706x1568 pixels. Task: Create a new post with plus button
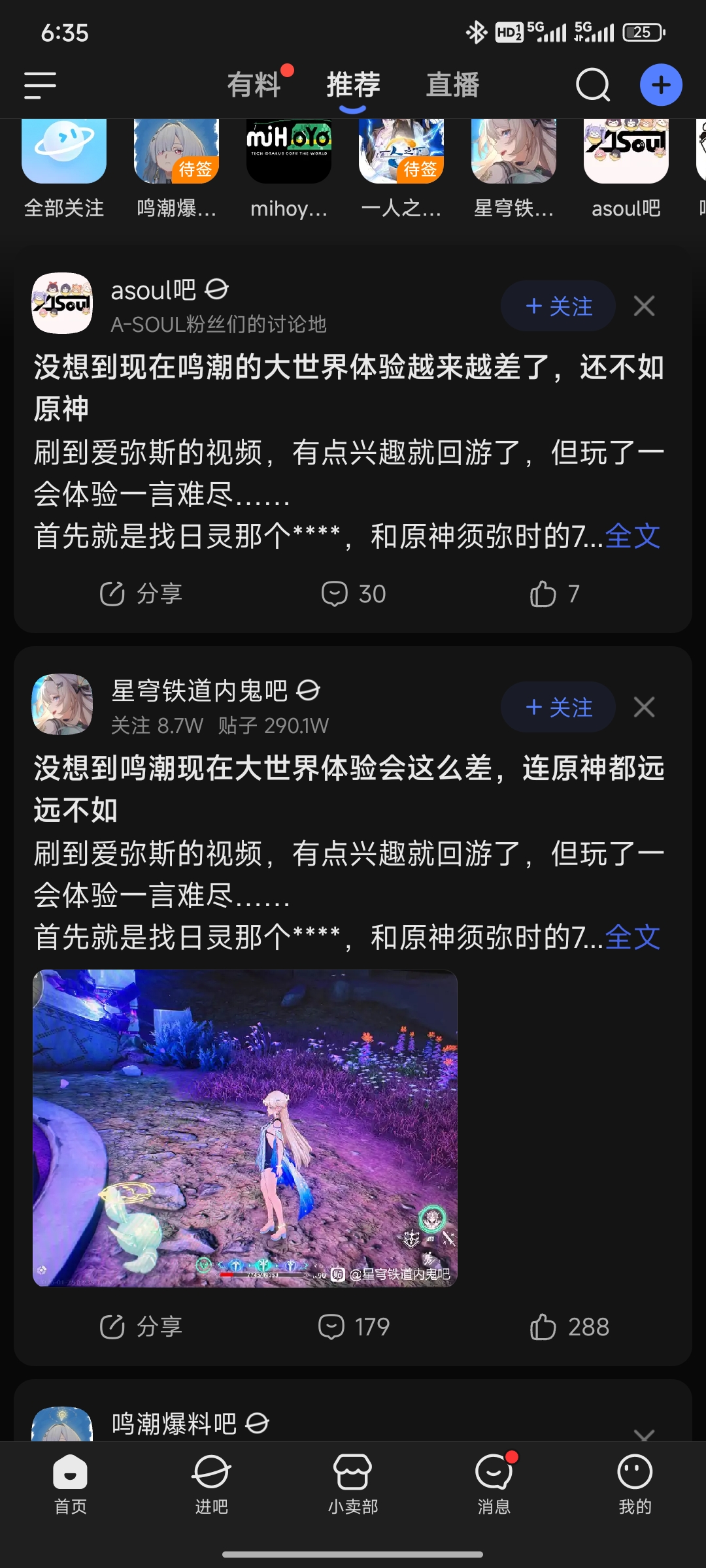pos(660,85)
